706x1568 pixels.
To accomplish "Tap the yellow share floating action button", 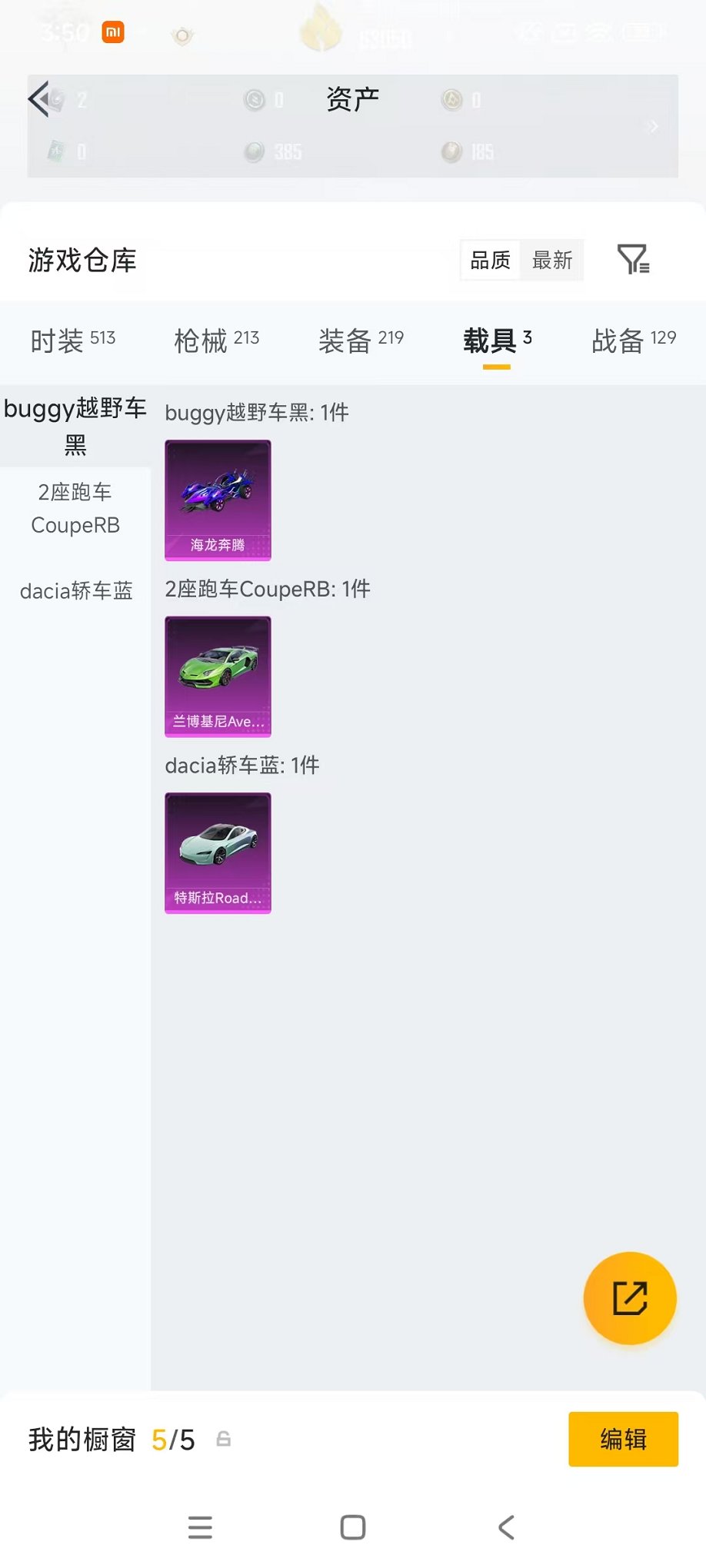I will coord(629,1297).
